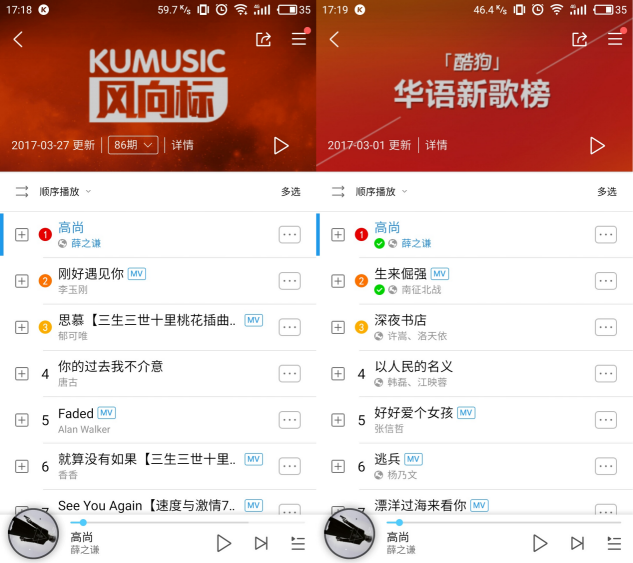Play the song 刚好遇见你
The image size is (633, 563).
91,273
